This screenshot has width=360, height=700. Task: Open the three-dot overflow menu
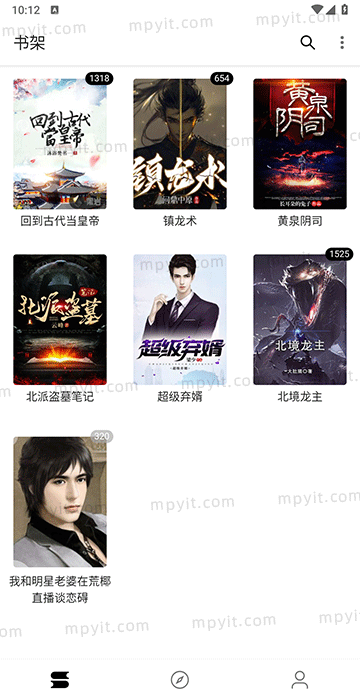tap(342, 43)
